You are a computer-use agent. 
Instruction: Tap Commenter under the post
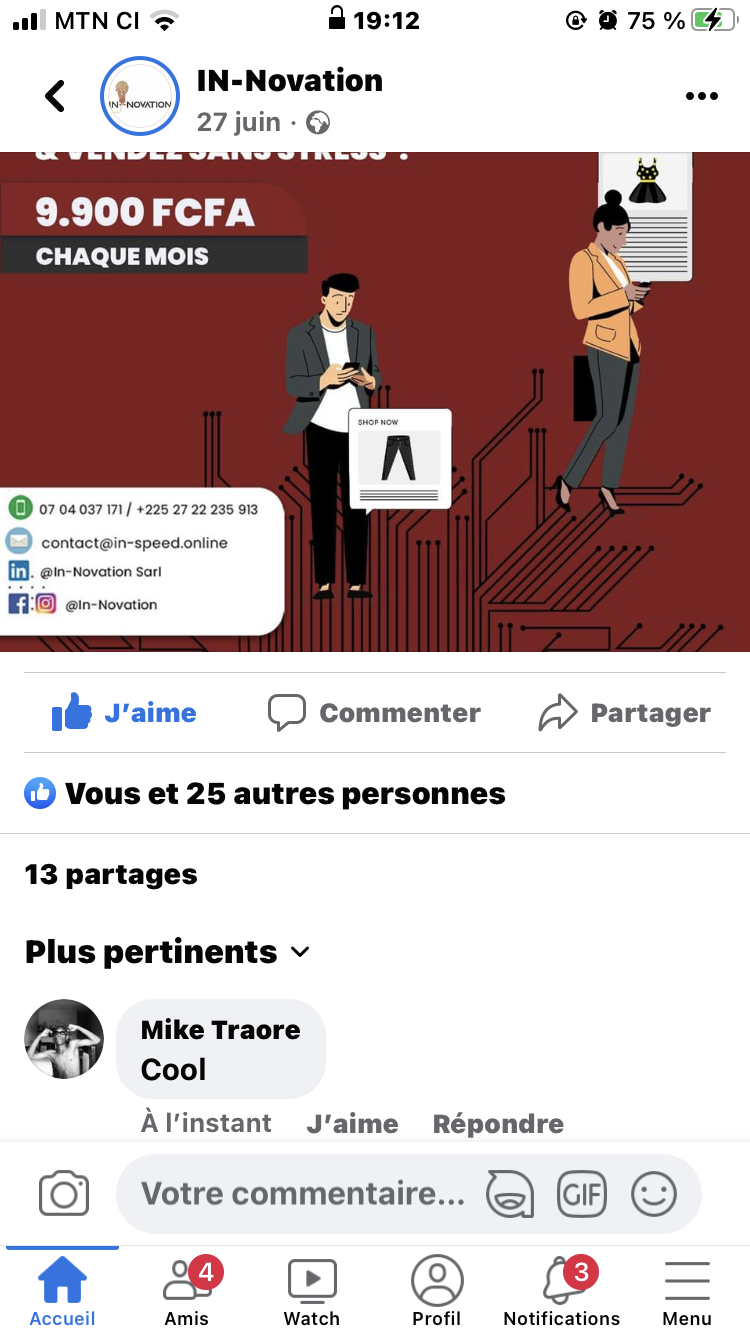(x=374, y=713)
